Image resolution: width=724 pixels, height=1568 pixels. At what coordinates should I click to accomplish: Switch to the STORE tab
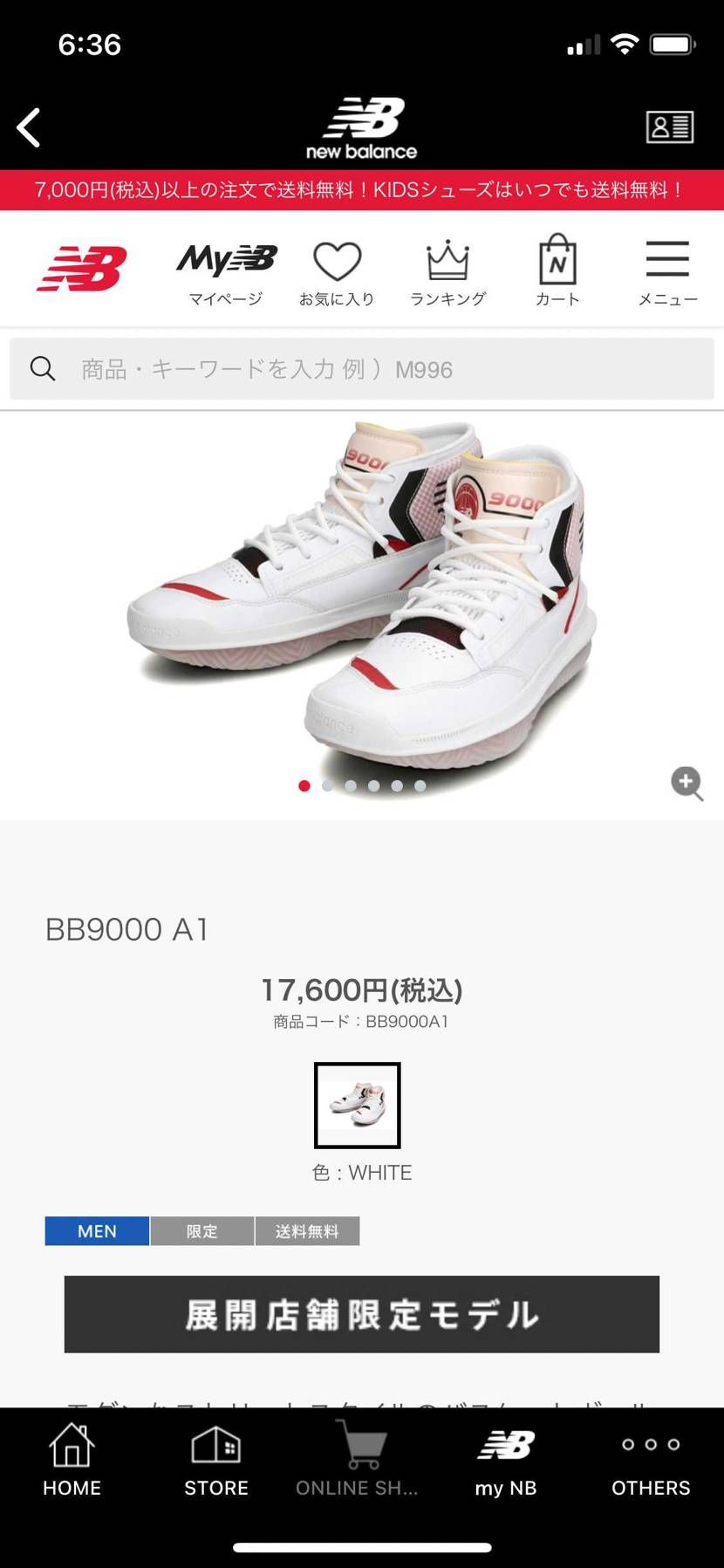coord(216,1460)
